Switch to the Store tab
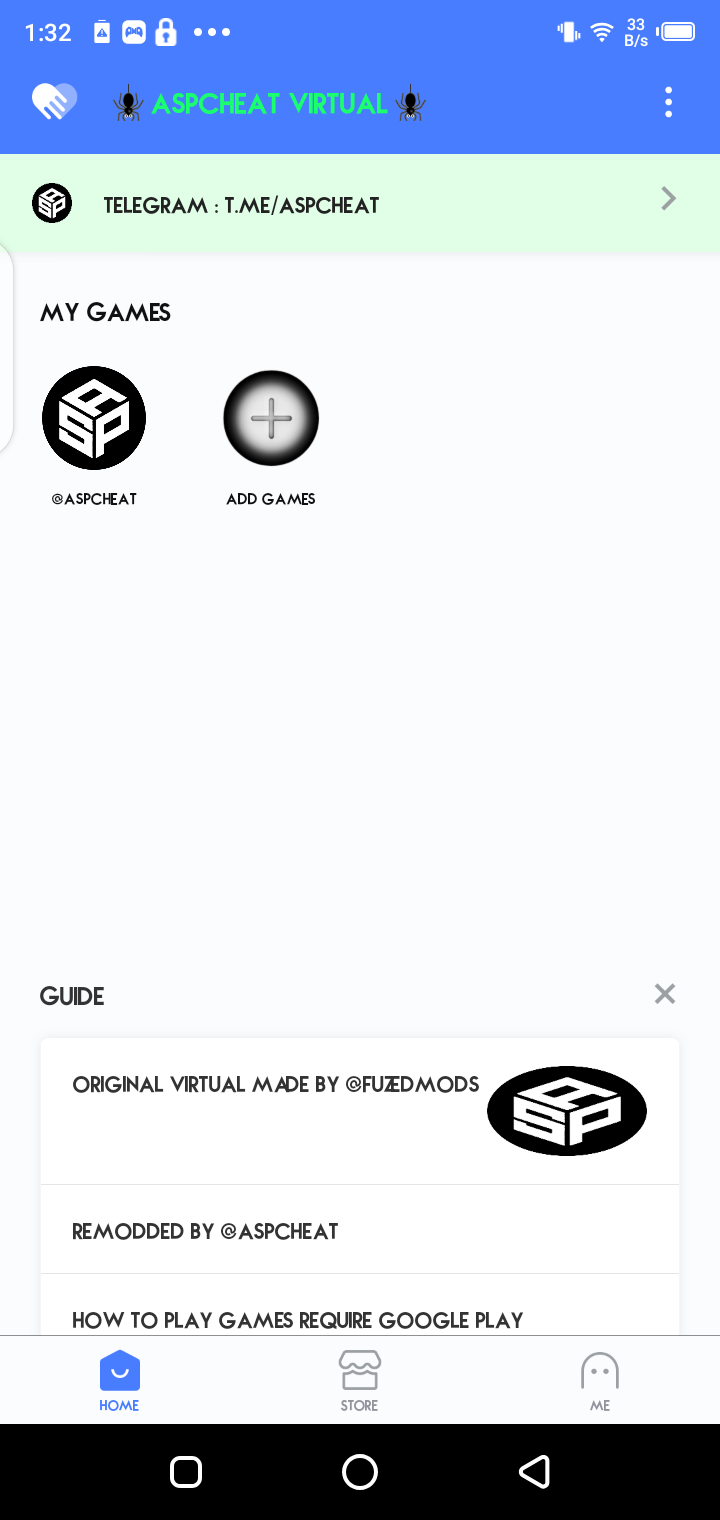720x1520 pixels. pos(360,1381)
